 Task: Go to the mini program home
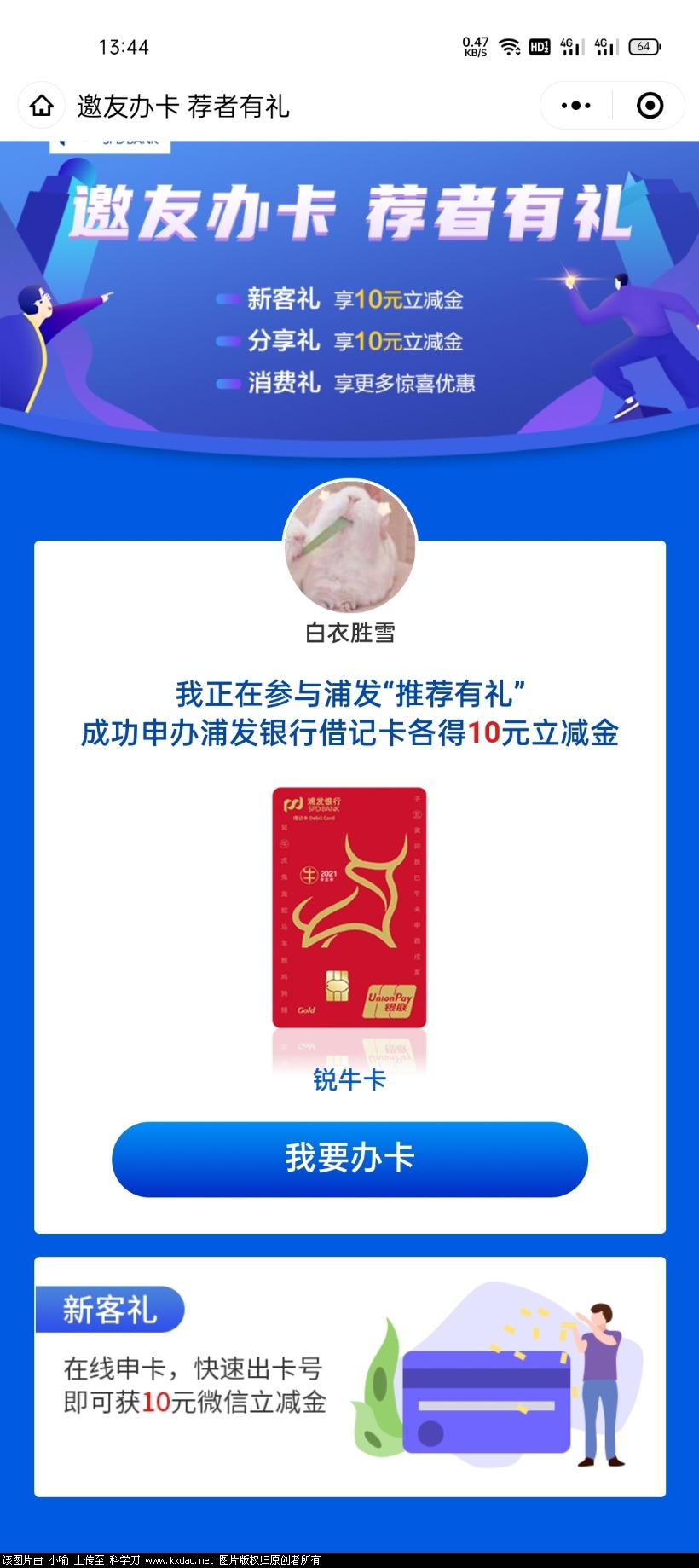click(42, 106)
